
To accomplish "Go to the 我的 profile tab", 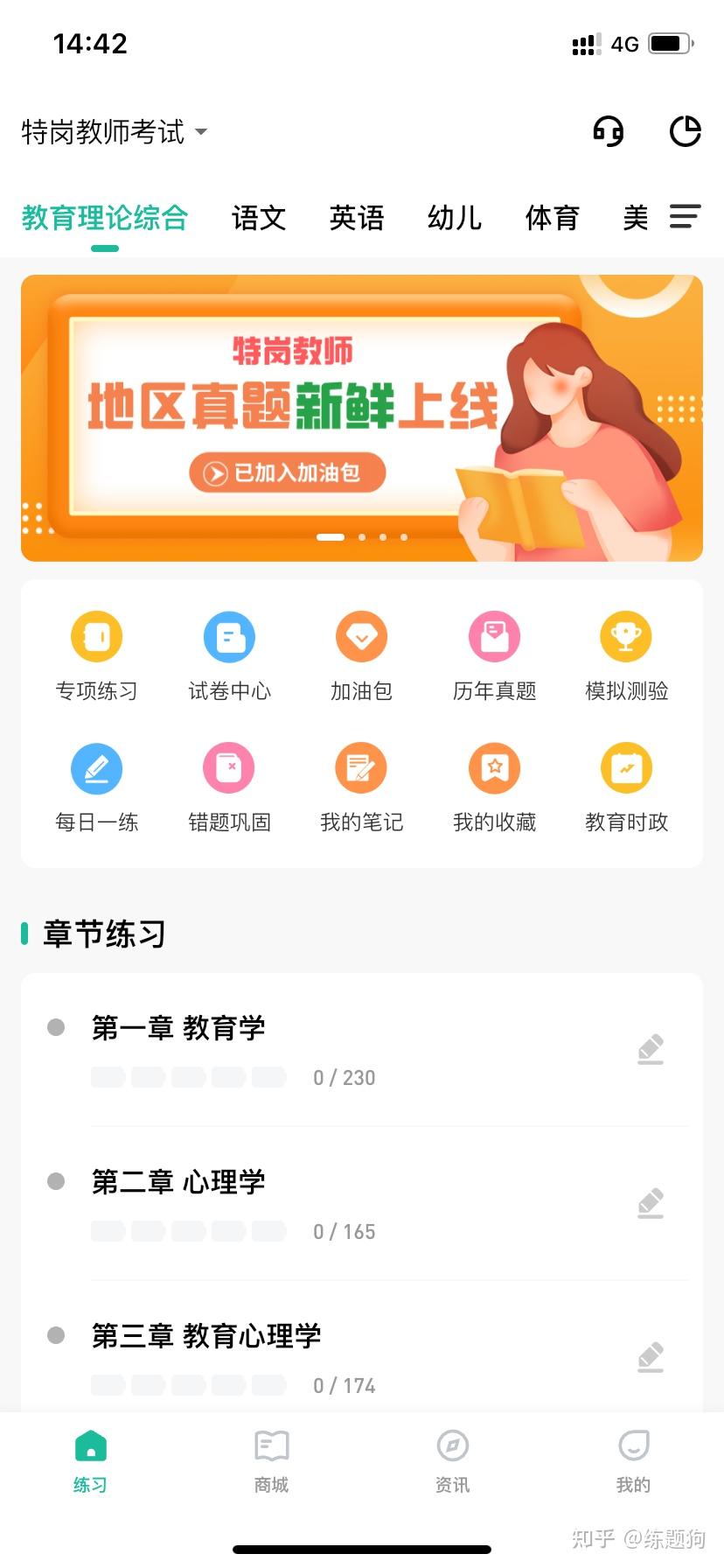I will coord(633,1461).
